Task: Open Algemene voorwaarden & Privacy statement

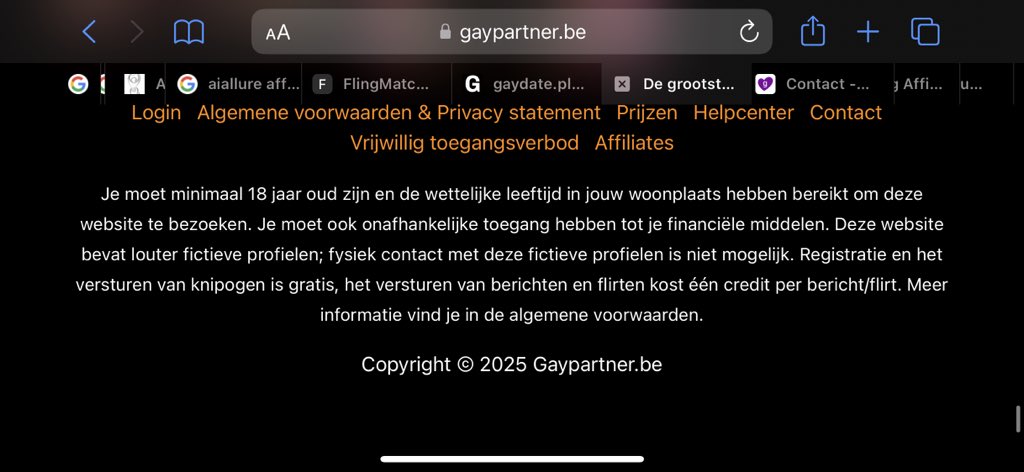Action: [398, 112]
